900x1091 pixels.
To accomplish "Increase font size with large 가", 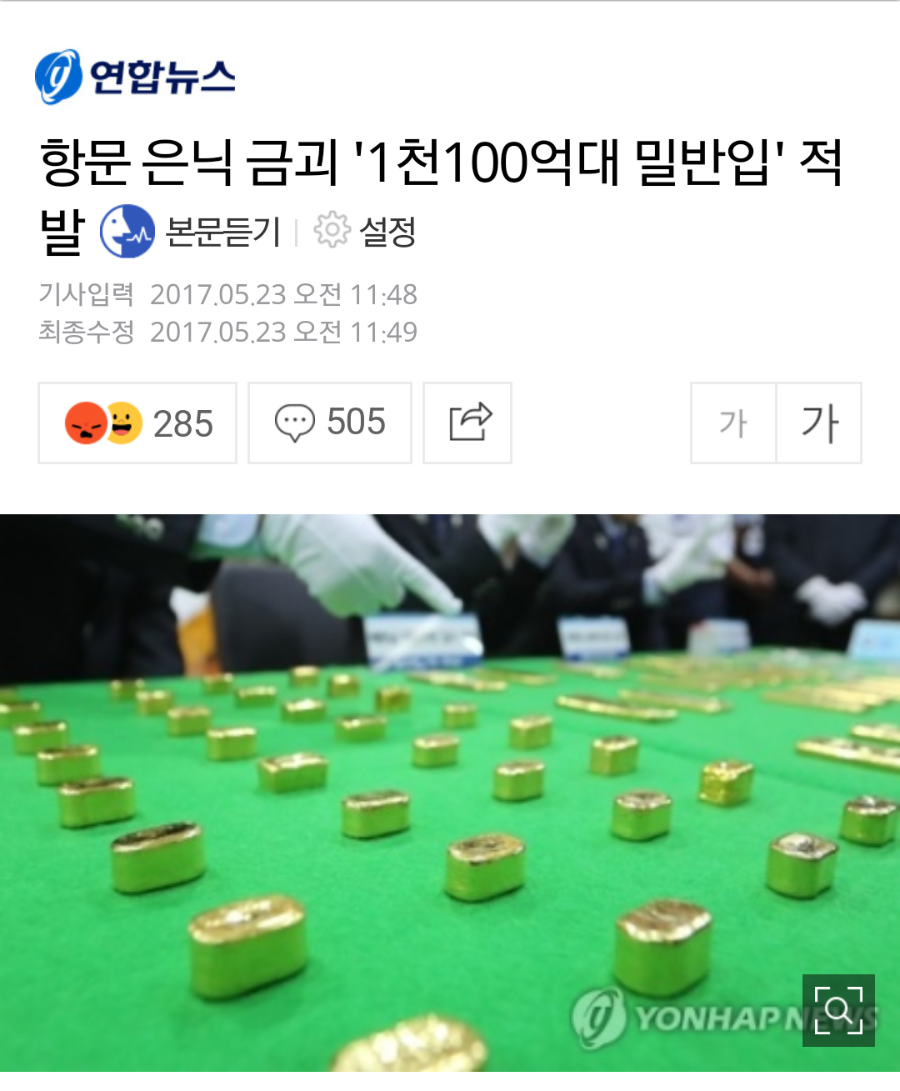I will pyautogui.click(x=819, y=423).
